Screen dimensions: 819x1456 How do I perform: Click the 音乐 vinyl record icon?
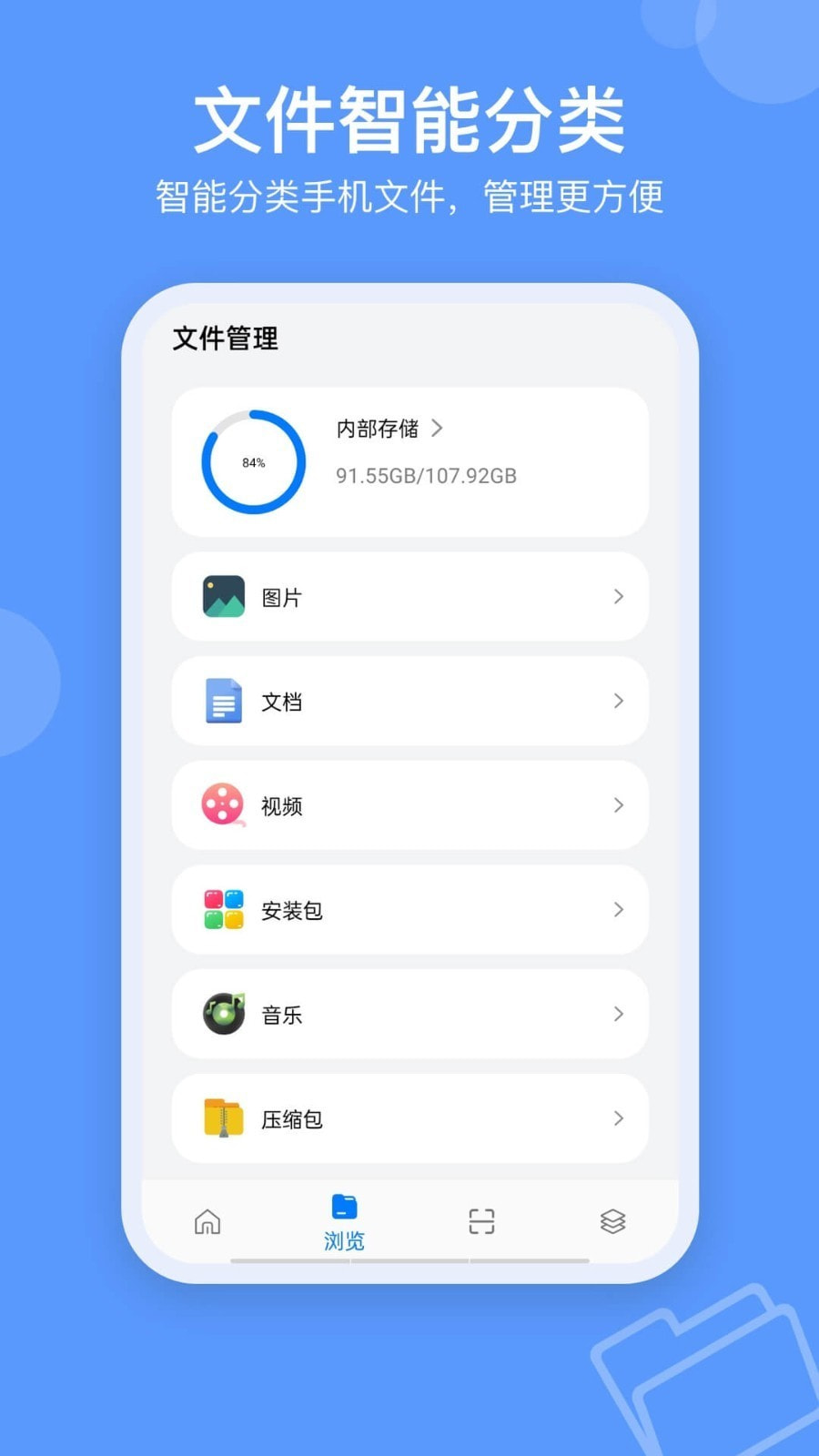pos(222,1015)
